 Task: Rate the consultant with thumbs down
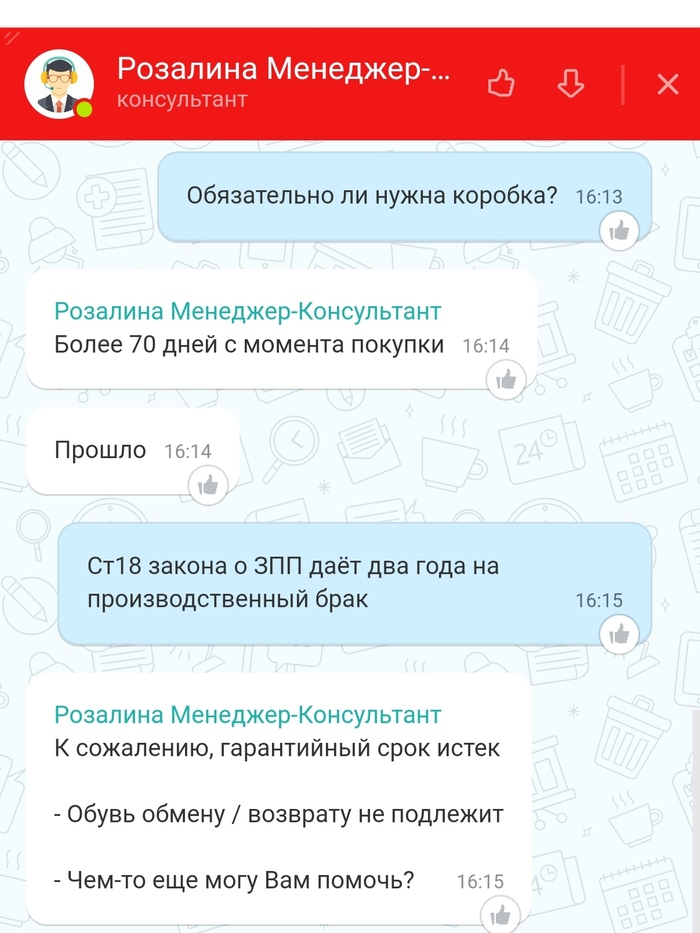tap(570, 84)
